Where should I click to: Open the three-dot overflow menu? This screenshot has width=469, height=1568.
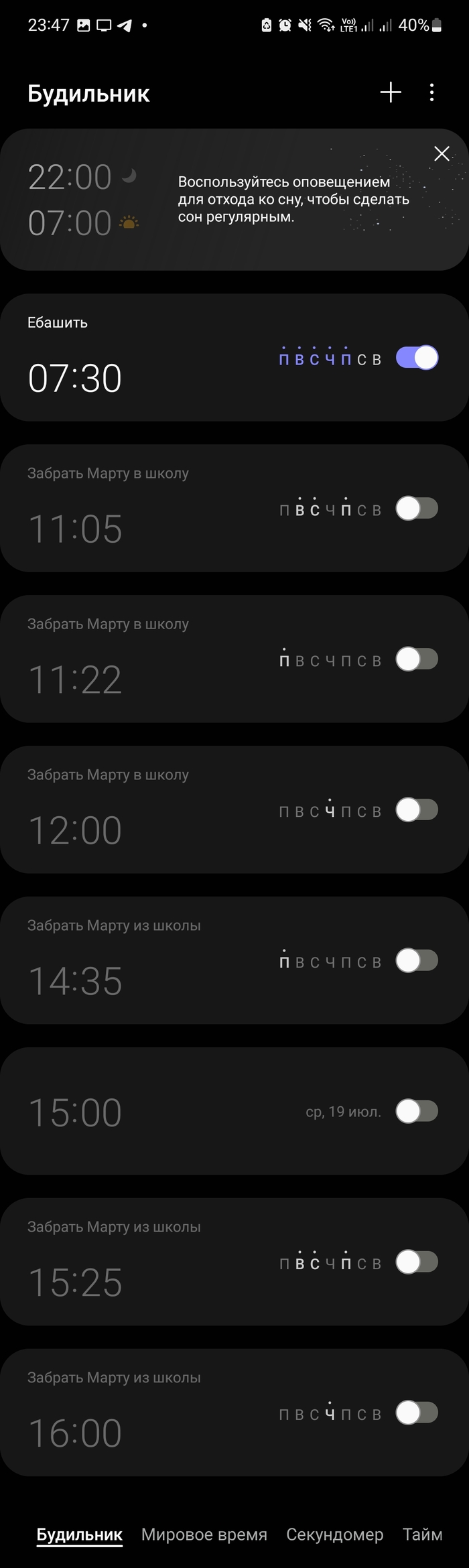coord(431,92)
